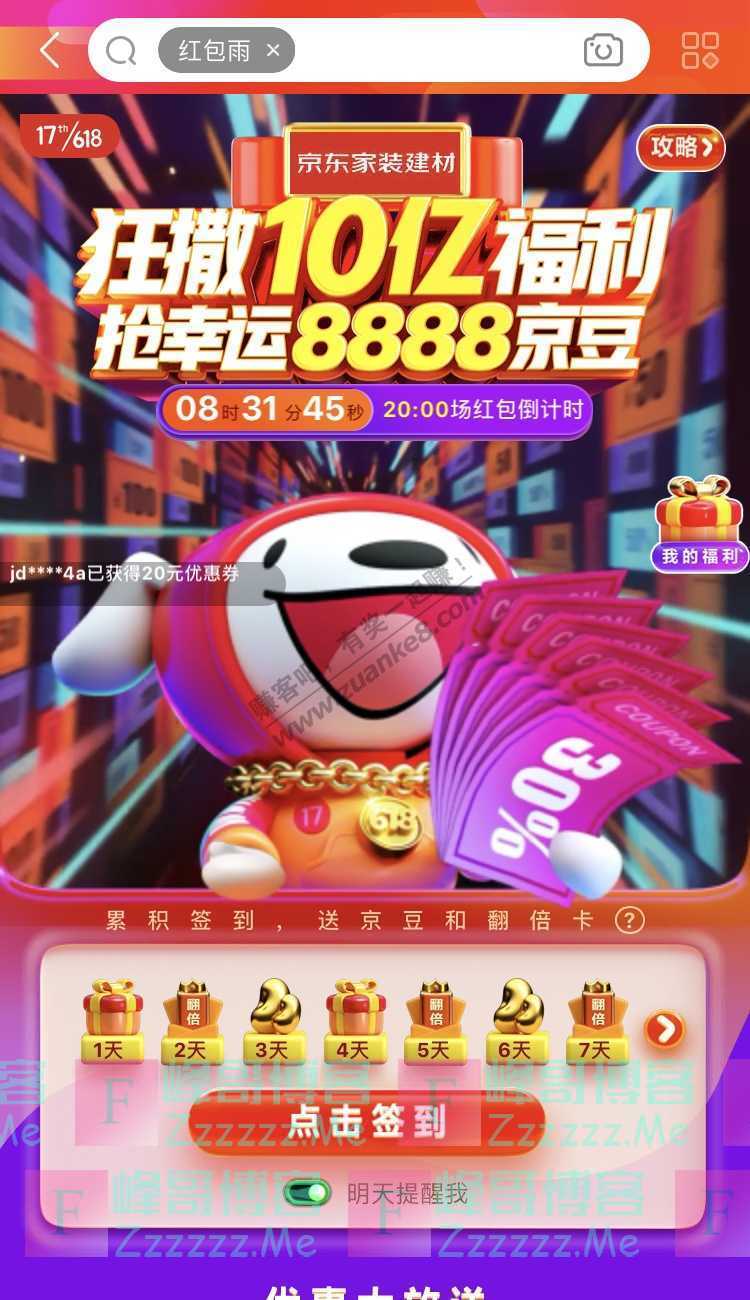Remove the 红包雨 search chip
750x1300 pixels.
pyautogui.click(x=273, y=51)
